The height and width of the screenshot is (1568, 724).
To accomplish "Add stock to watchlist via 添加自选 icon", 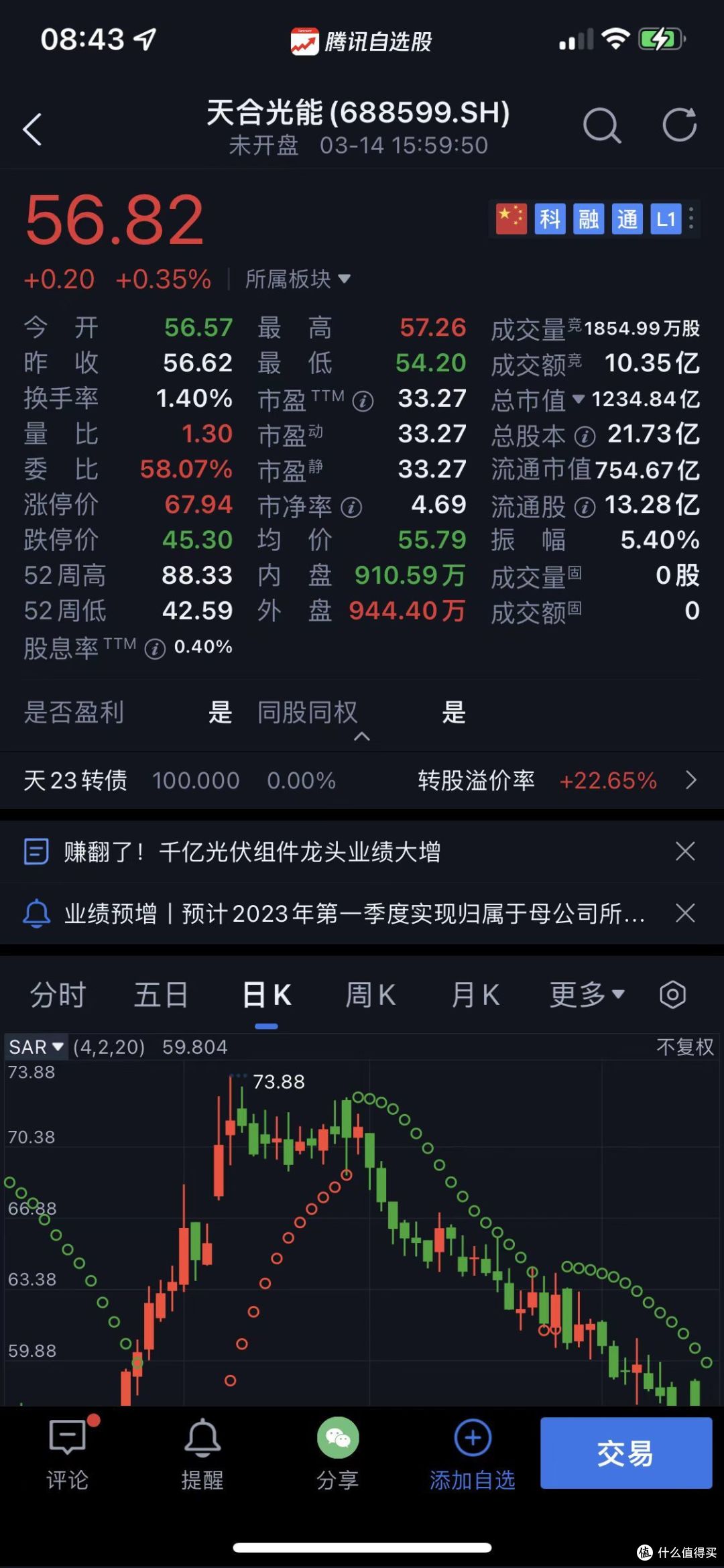I will [472, 1437].
